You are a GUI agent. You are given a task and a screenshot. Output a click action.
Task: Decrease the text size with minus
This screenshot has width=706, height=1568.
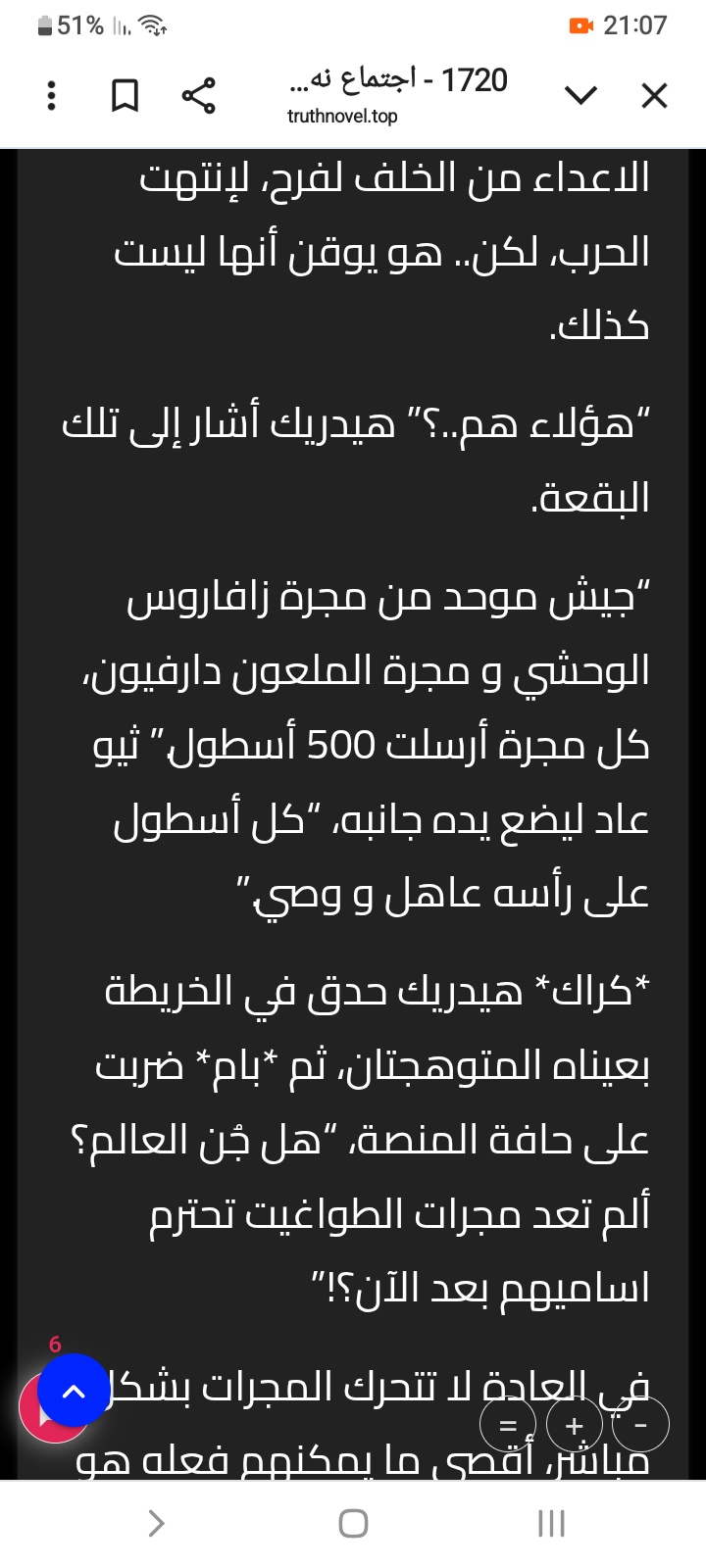(641, 1425)
